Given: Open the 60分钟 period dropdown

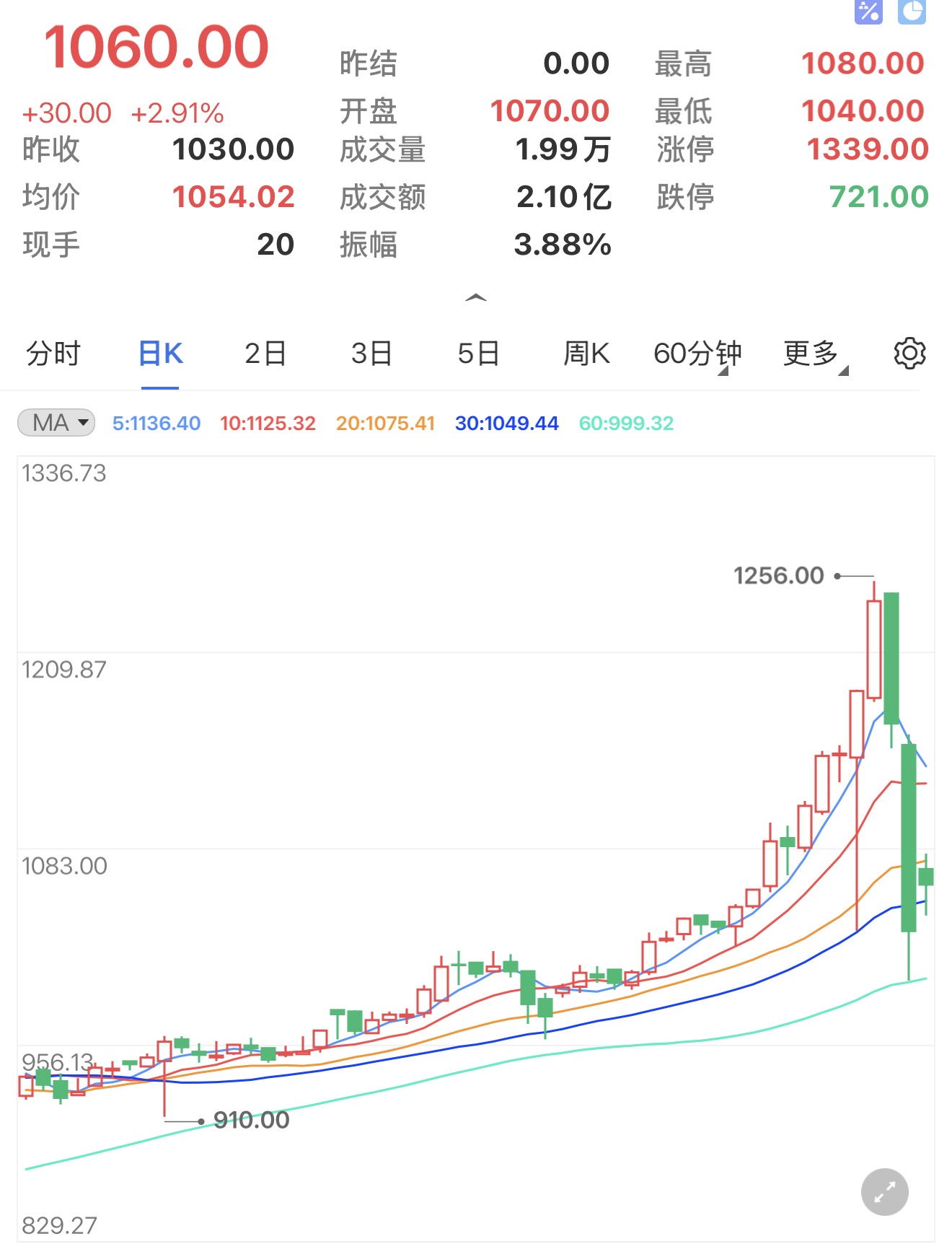Looking at the screenshot, I should (x=697, y=354).
